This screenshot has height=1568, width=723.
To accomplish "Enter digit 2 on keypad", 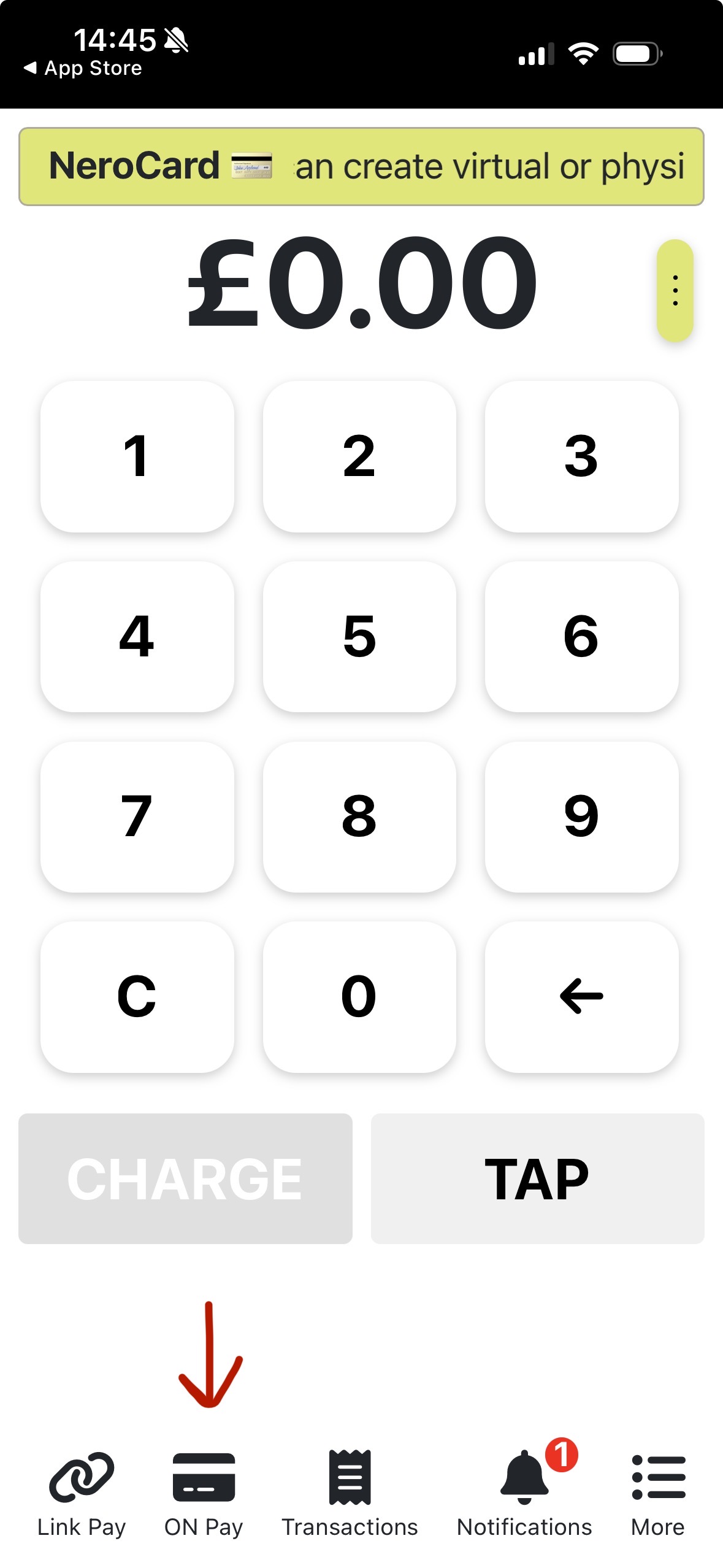I will point(359,456).
